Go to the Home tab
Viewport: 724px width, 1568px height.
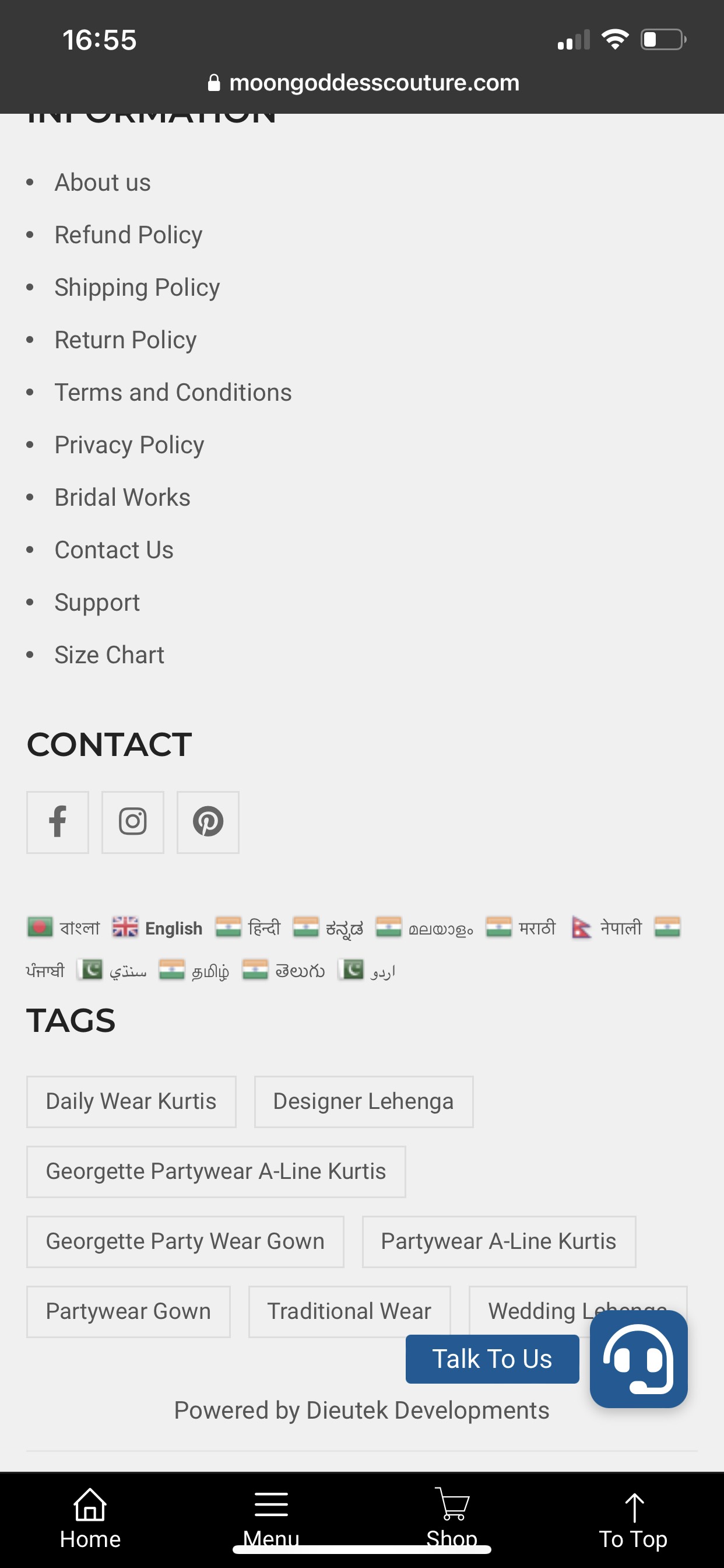[x=90, y=1518]
